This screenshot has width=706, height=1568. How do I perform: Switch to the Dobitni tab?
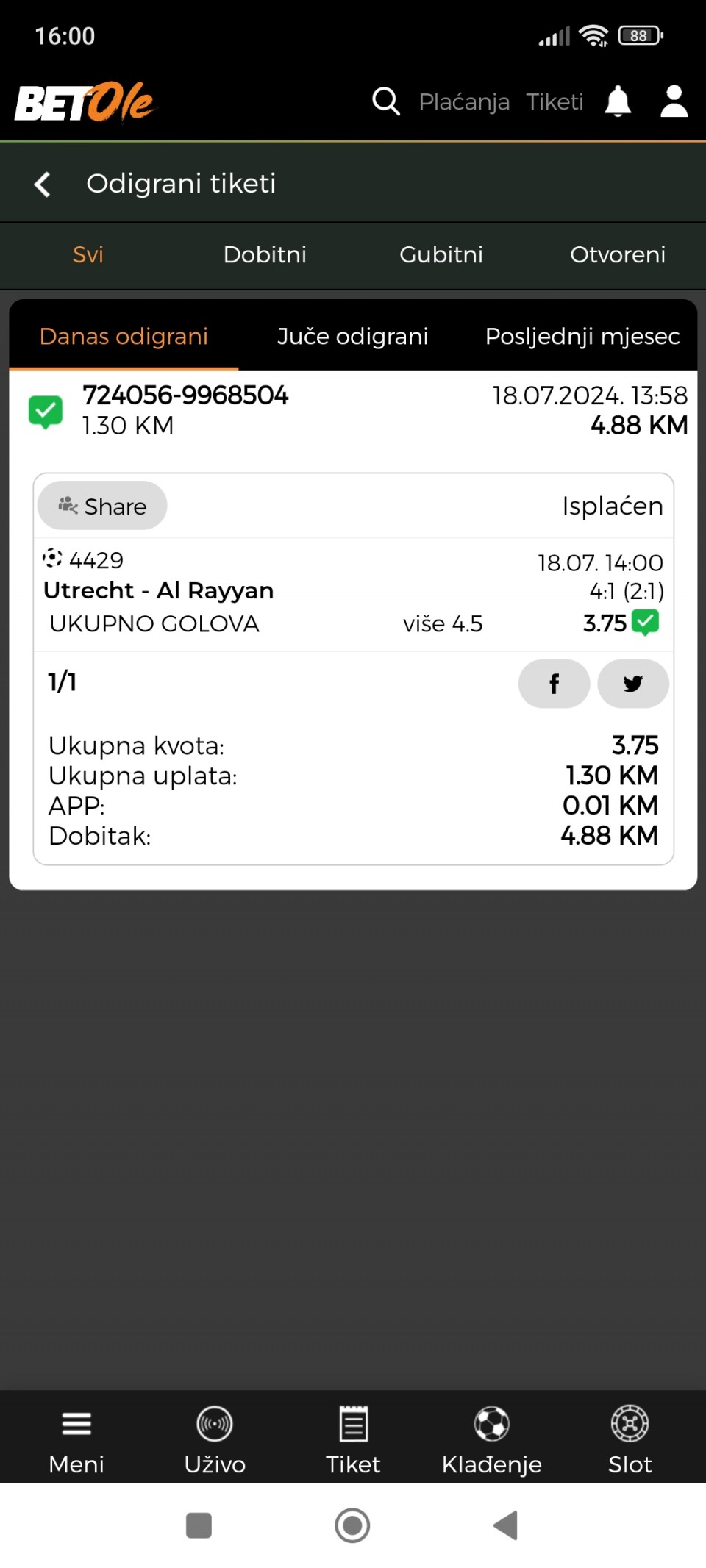click(x=265, y=255)
